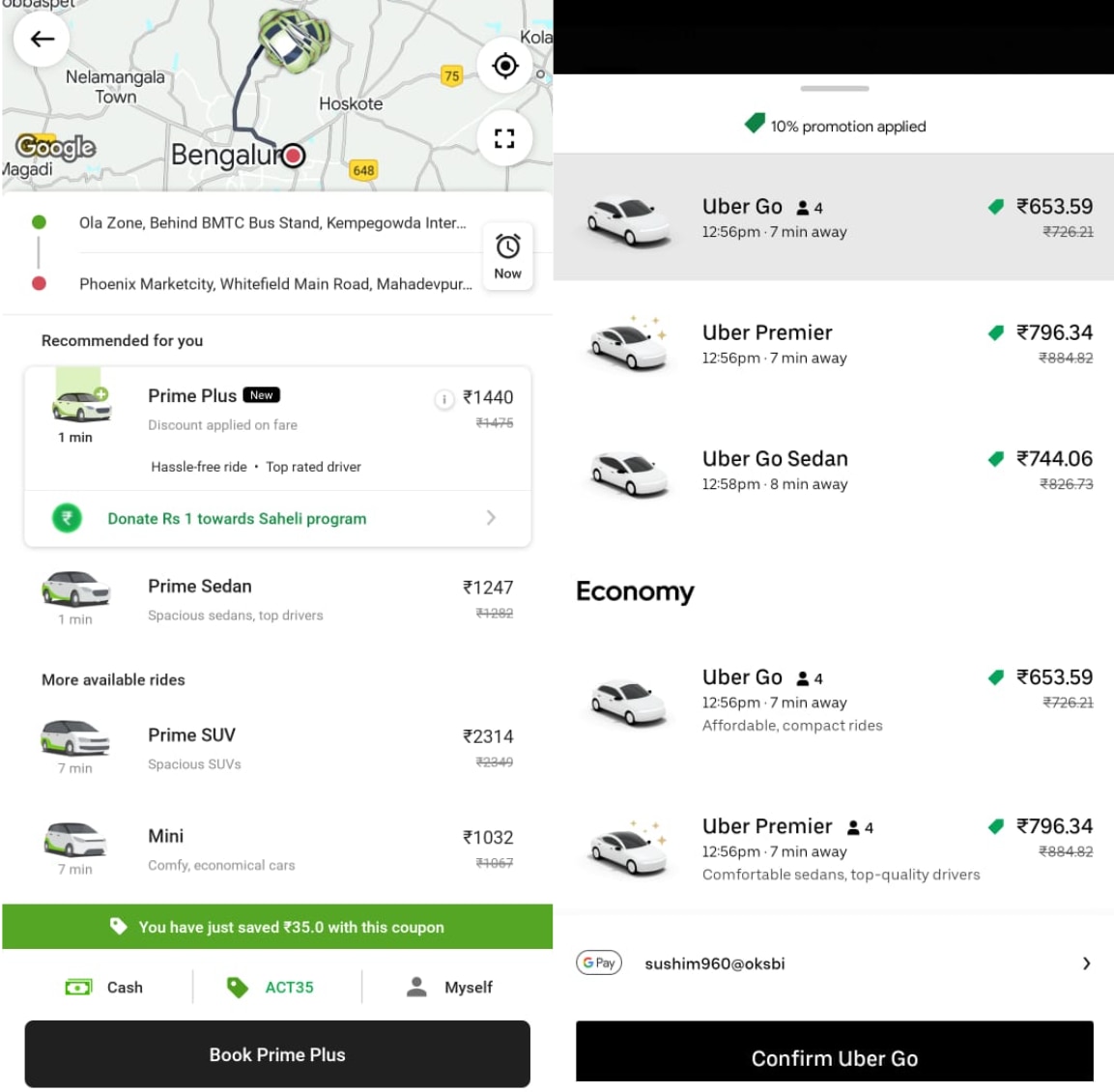Open the ACT35 coupon option
The height and width of the screenshot is (1092, 1114).
pos(271,987)
